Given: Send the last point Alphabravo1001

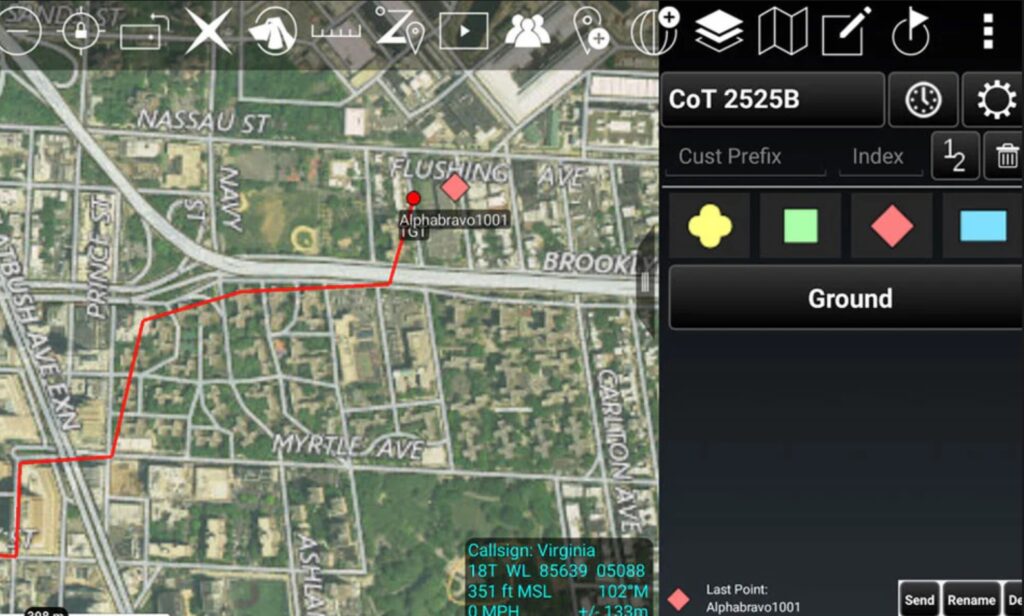Looking at the screenshot, I should tap(919, 600).
